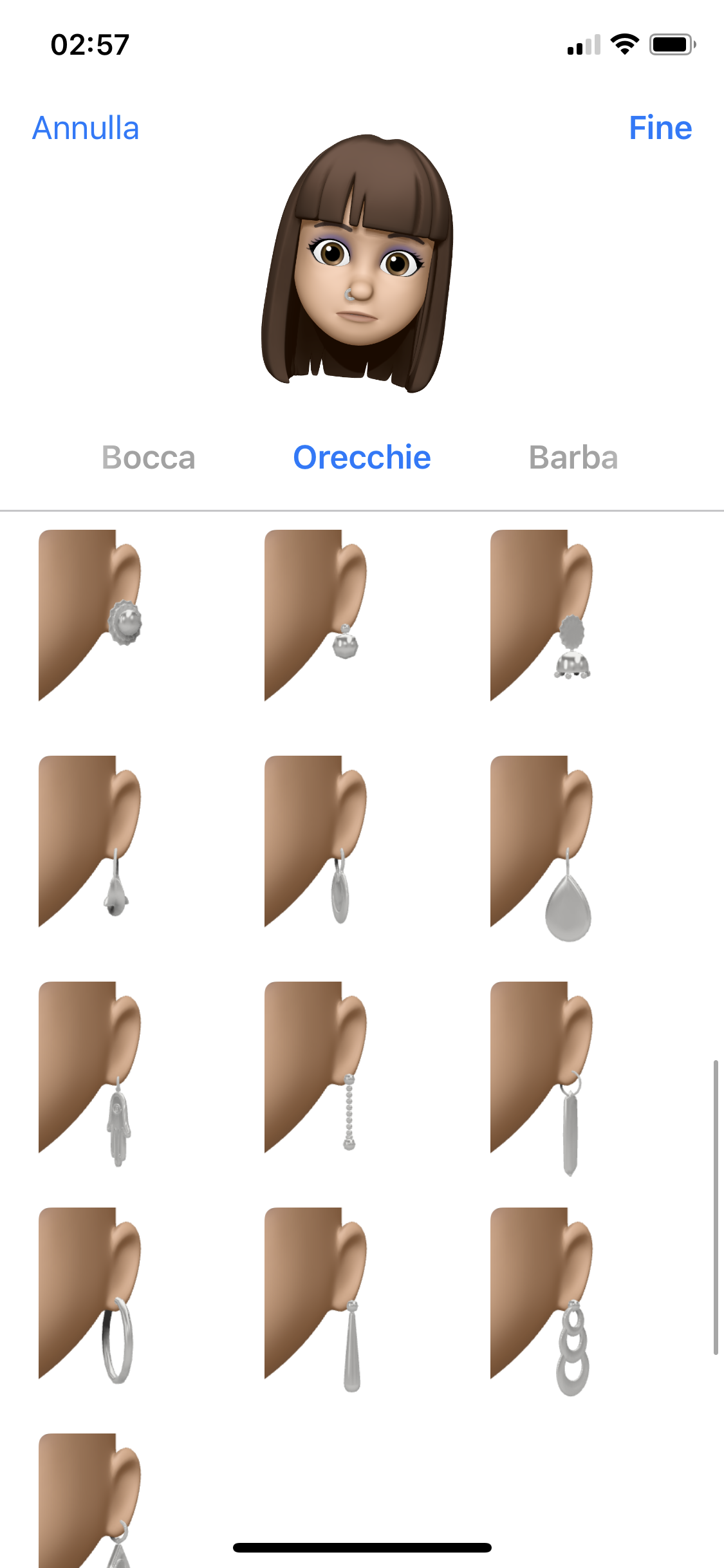Screen dimensions: 724x1568
Task: Select the small ball drop earring
Action: pos(317,615)
